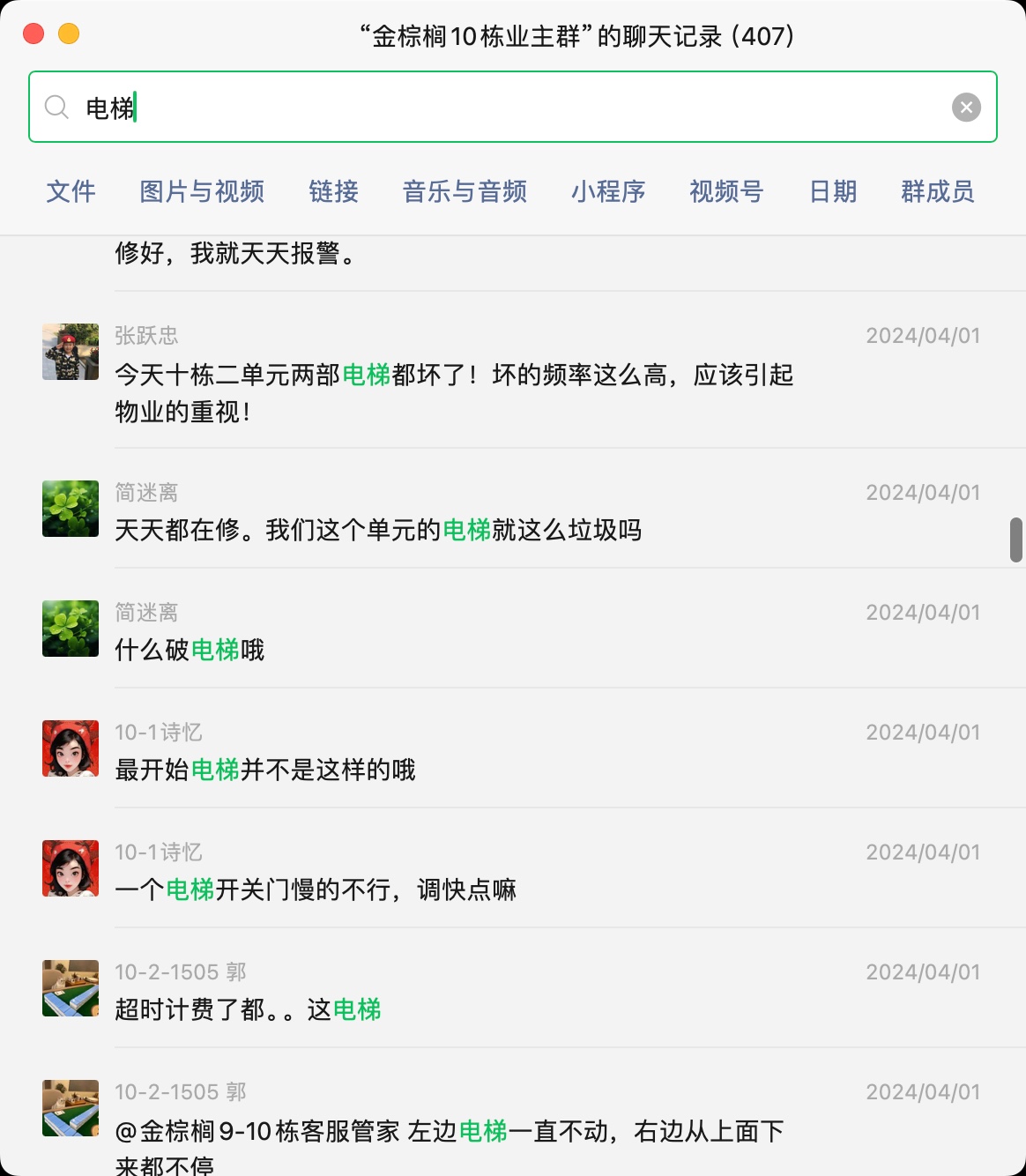Screen dimensions: 1026x1176
Task: Show 链接 results only
Action: [x=333, y=191]
